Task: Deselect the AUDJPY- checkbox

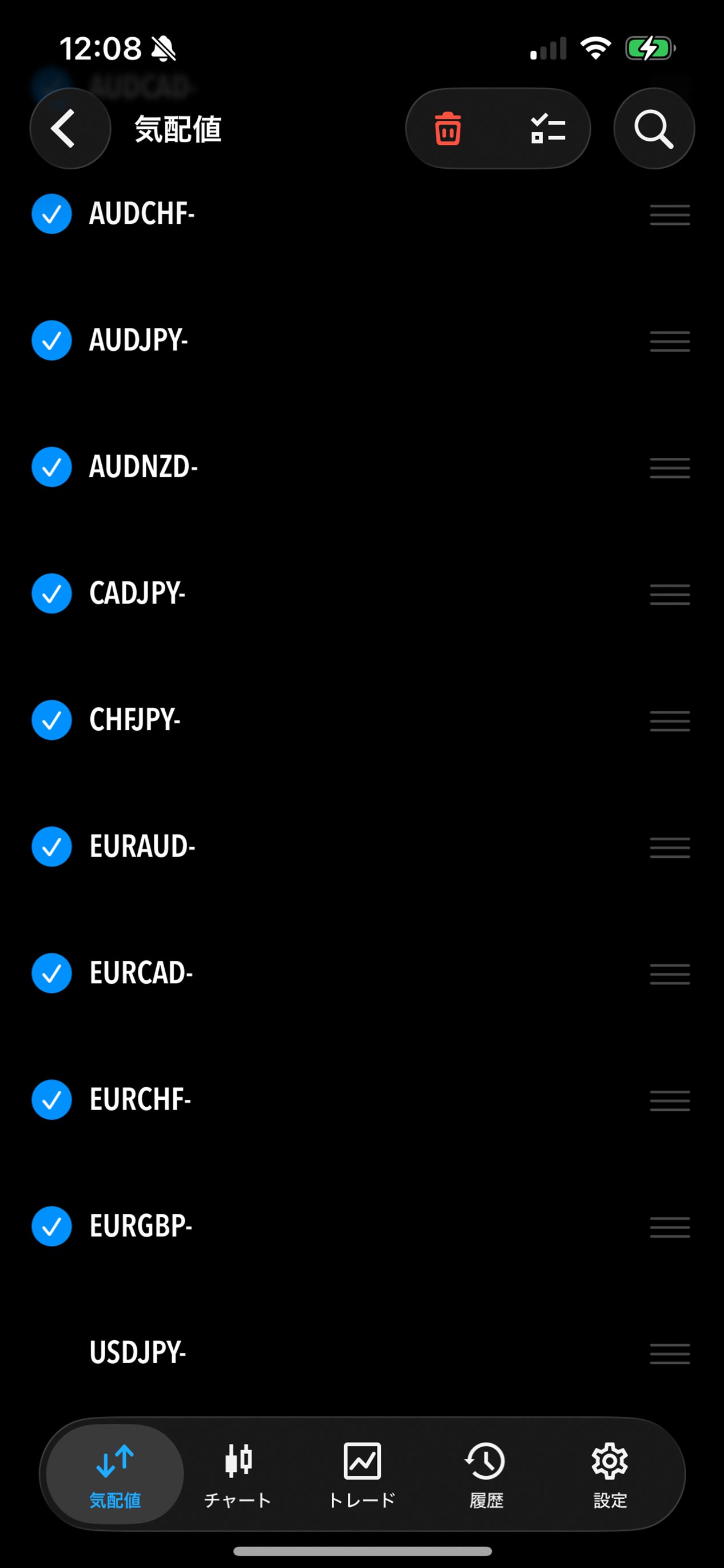Action: coord(51,340)
